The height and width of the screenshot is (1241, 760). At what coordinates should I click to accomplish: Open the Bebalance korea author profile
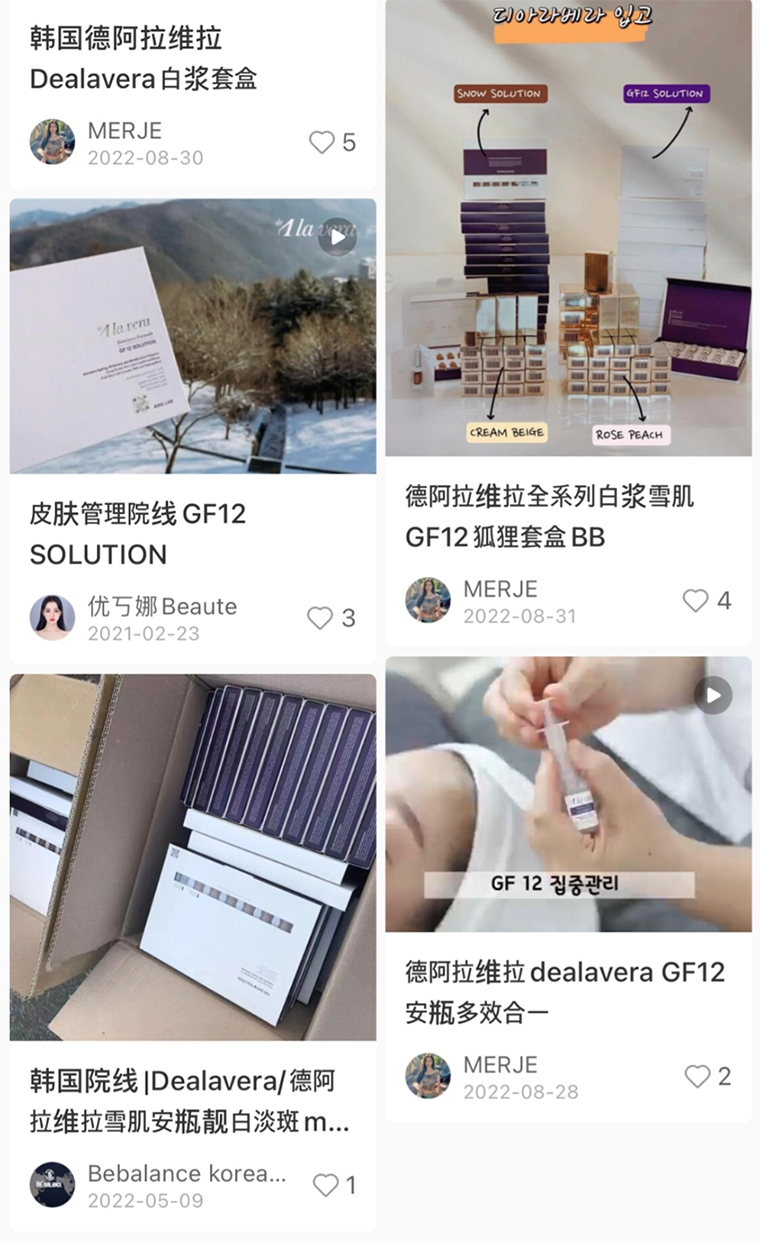point(52,1185)
